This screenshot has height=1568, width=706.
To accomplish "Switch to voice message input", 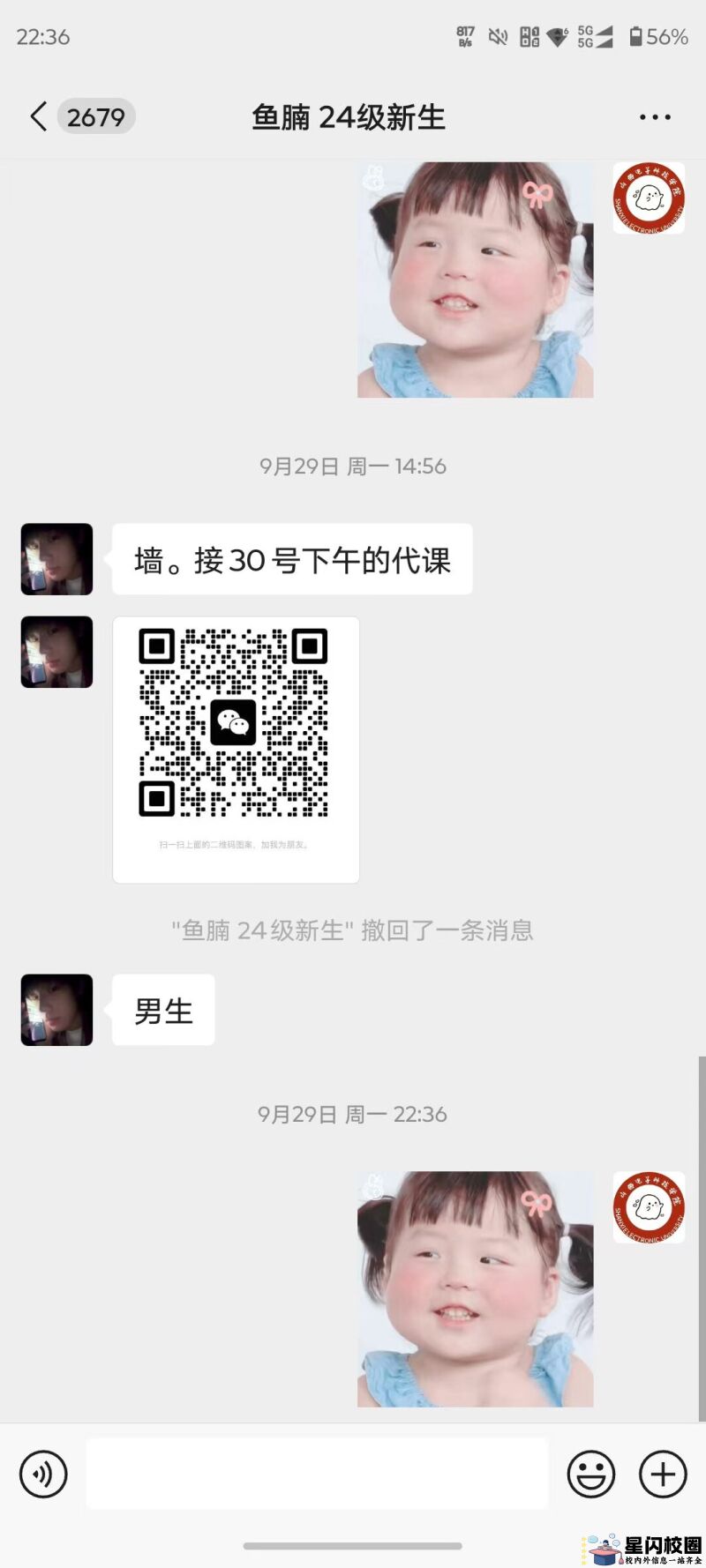I will tap(43, 1474).
